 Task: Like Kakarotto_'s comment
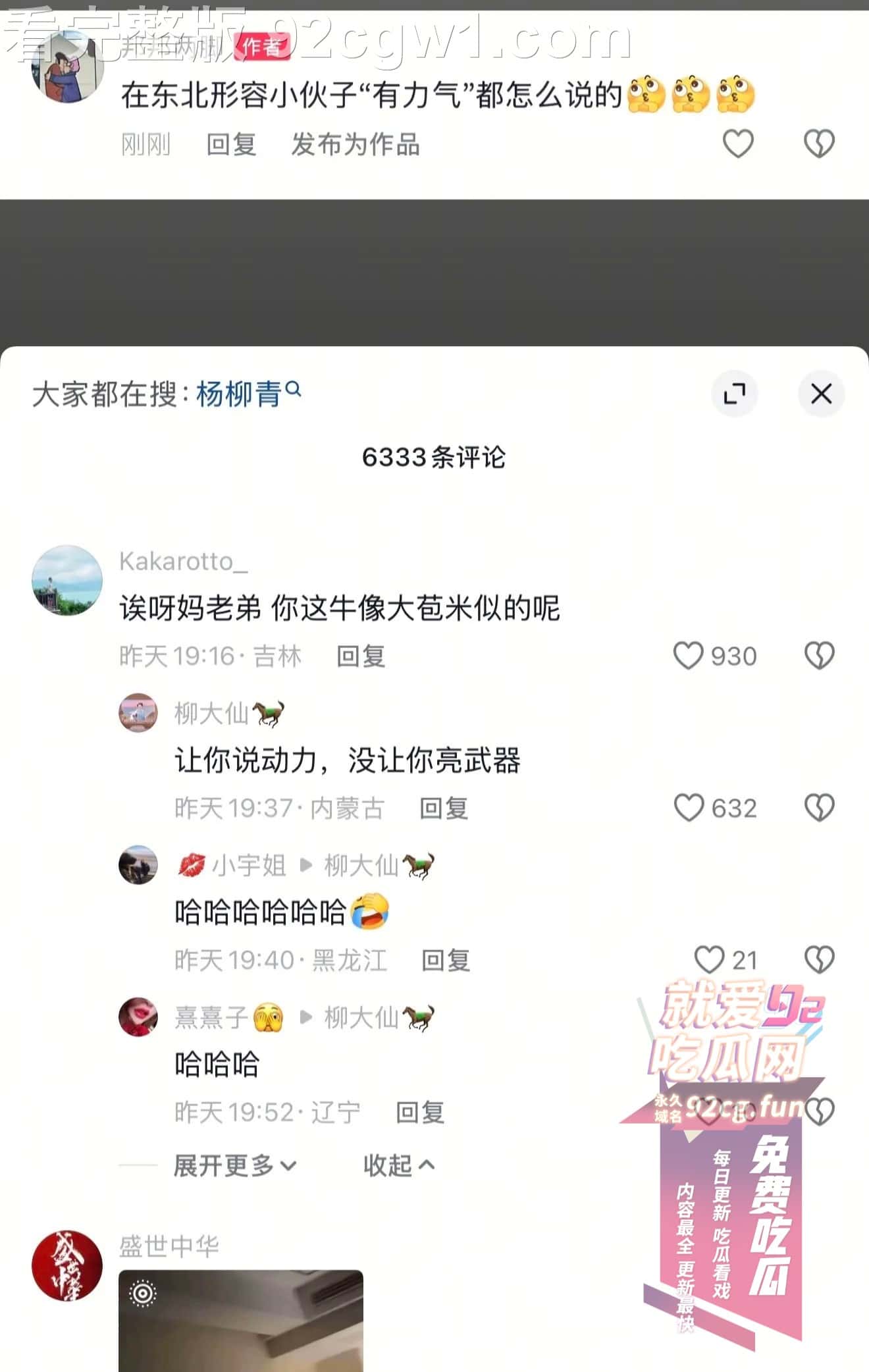(x=689, y=656)
